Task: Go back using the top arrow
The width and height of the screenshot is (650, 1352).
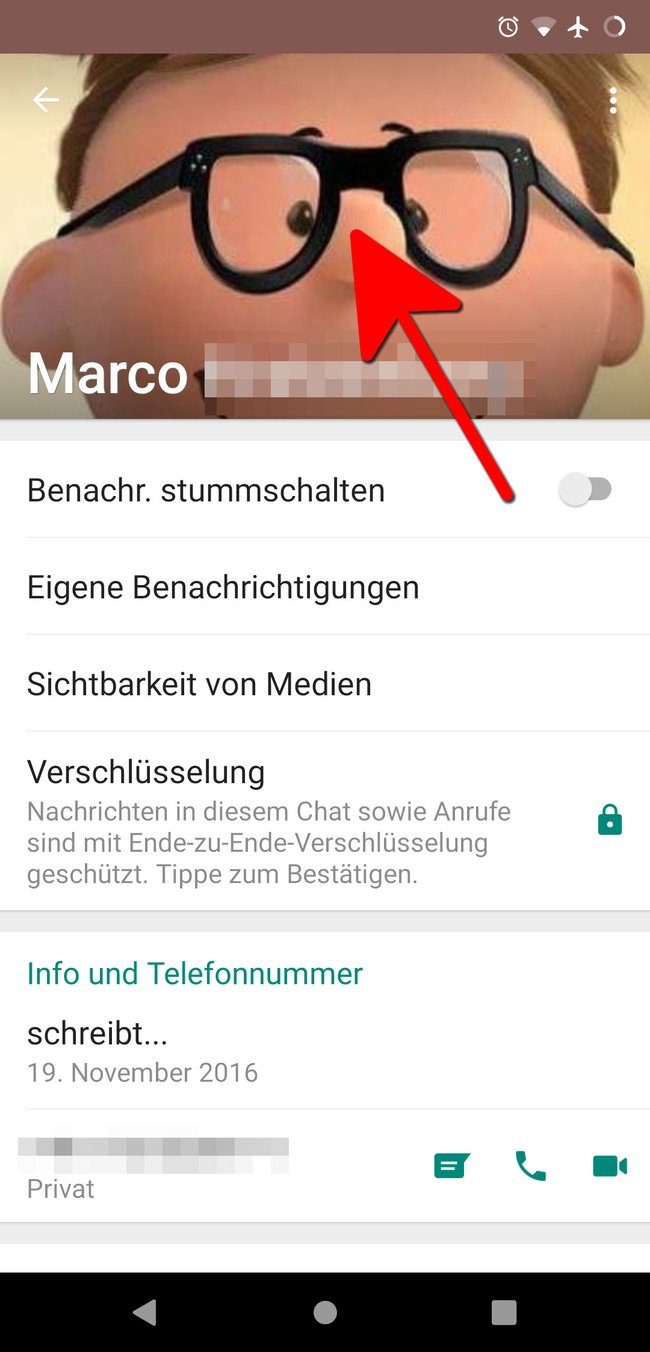Action: click(46, 100)
